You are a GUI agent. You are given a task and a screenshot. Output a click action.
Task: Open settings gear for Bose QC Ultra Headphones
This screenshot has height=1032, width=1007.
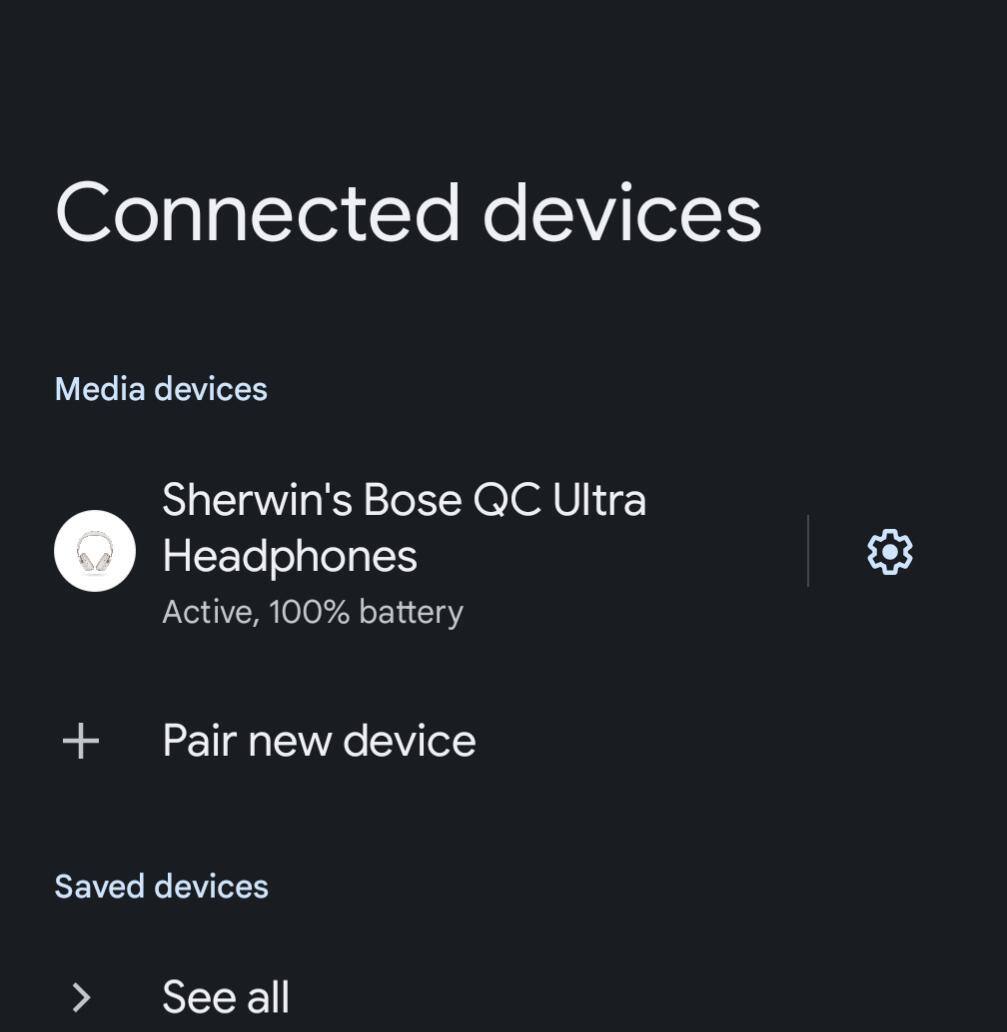click(889, 552)
